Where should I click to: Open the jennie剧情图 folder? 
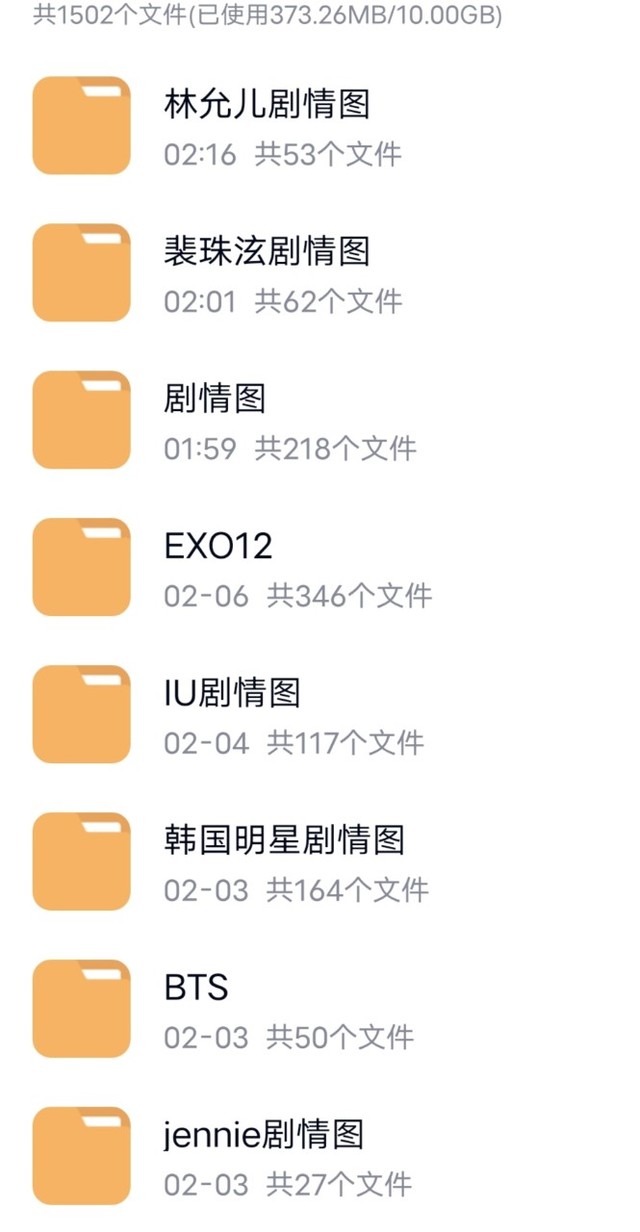264,1134
